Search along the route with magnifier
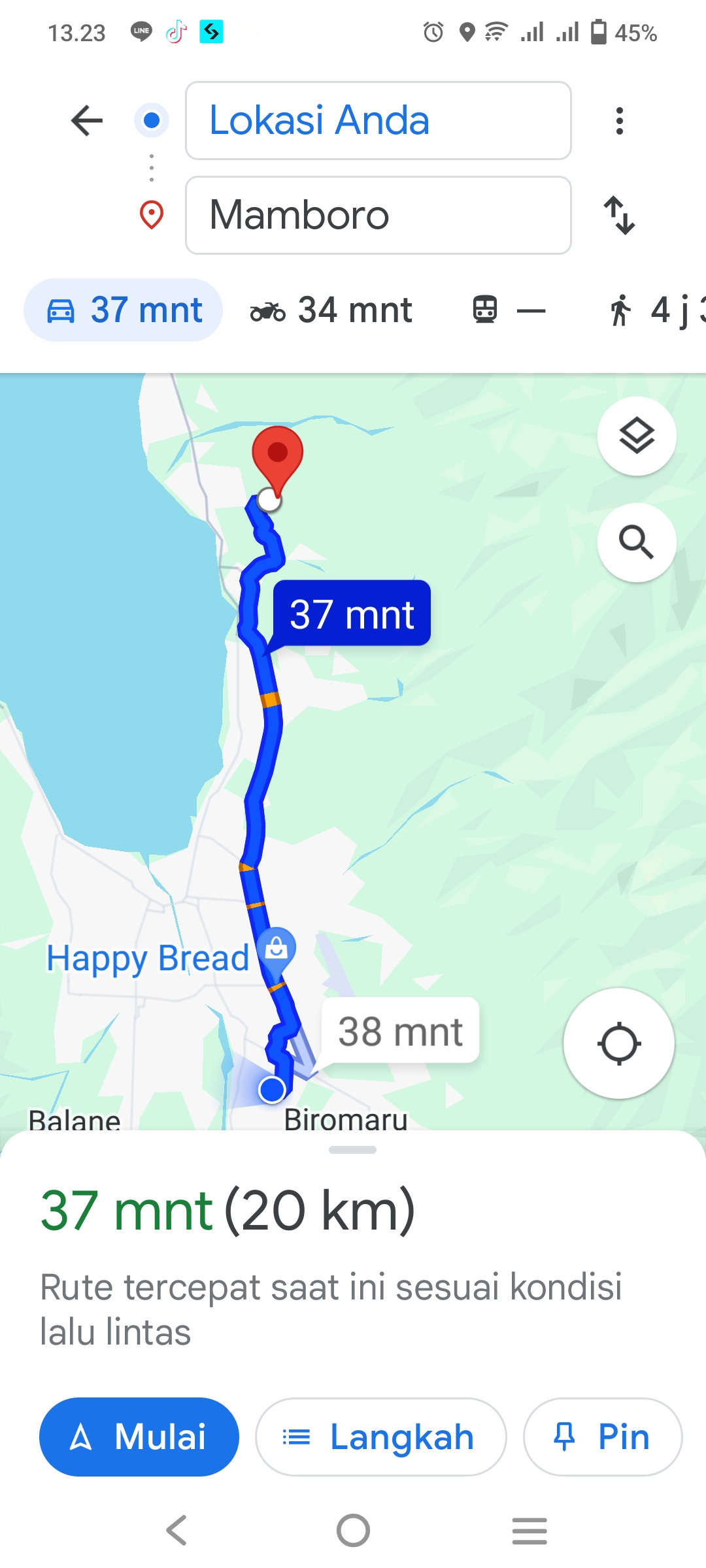 (x=637, y=542)
